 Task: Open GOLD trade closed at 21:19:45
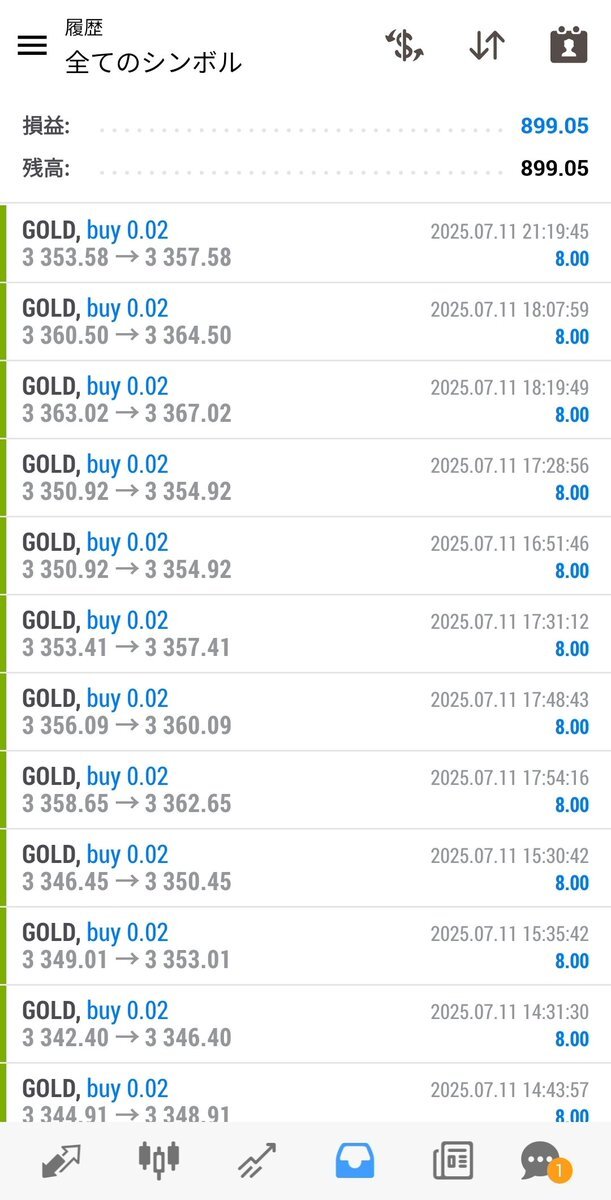click(305, 244)
